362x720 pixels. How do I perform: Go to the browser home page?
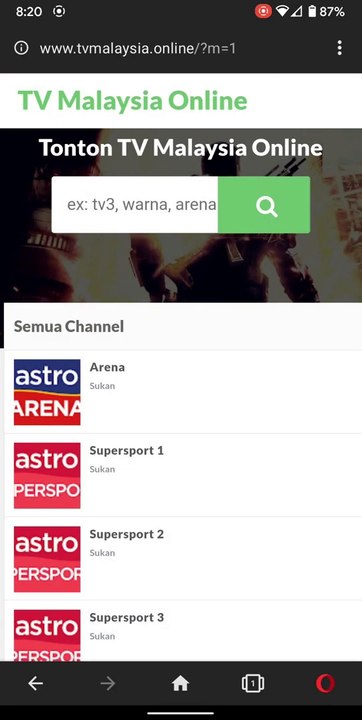pos(181,684)
